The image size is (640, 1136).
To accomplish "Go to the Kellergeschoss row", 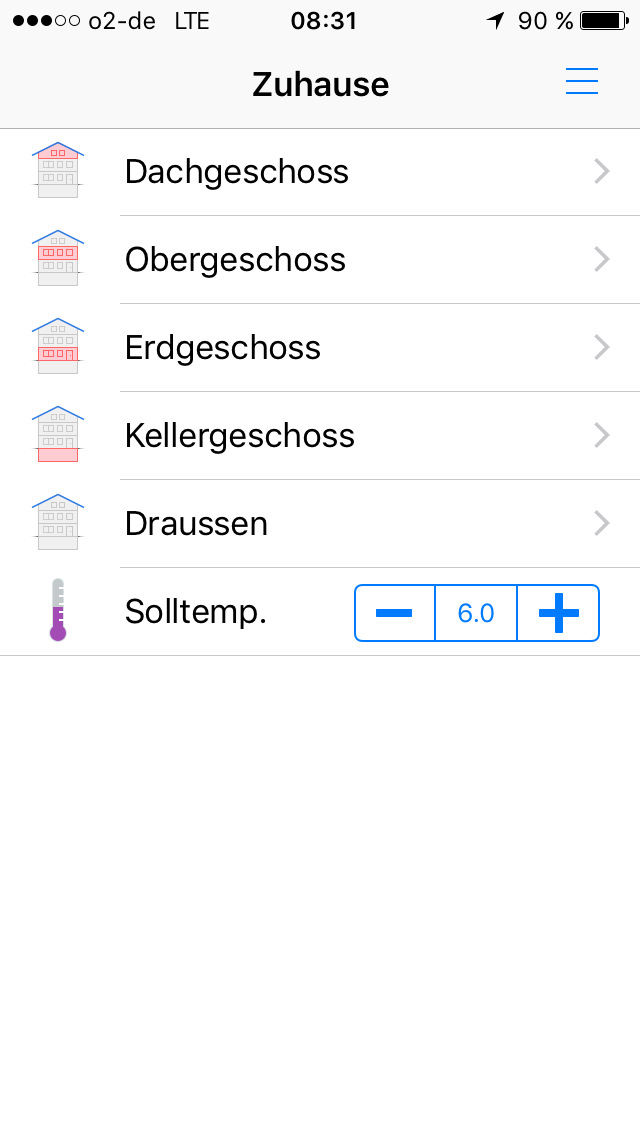I will coord(320,435).
